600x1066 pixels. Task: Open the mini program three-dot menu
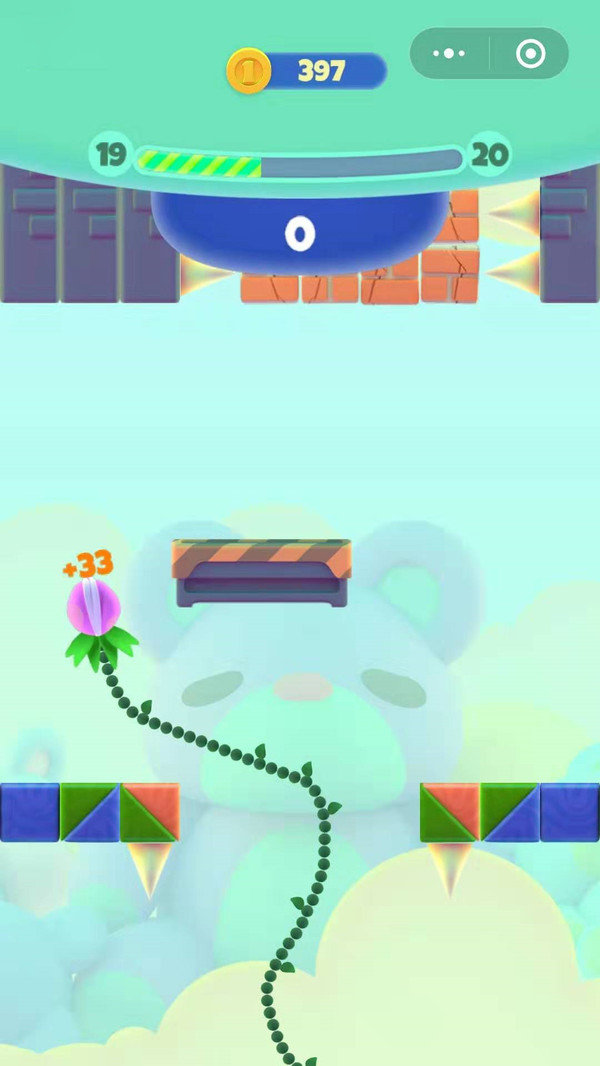point(449,53)
